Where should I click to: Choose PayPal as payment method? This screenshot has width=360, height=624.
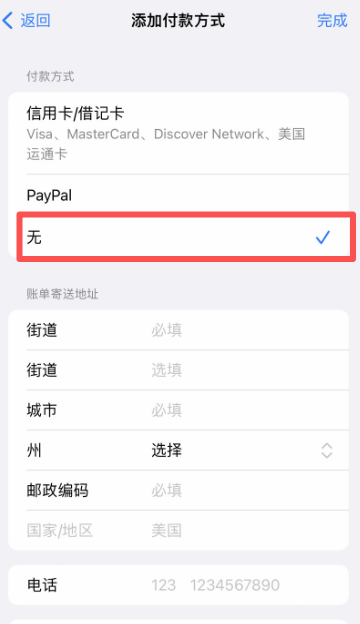pyautogui.click(x=179, y=195)
